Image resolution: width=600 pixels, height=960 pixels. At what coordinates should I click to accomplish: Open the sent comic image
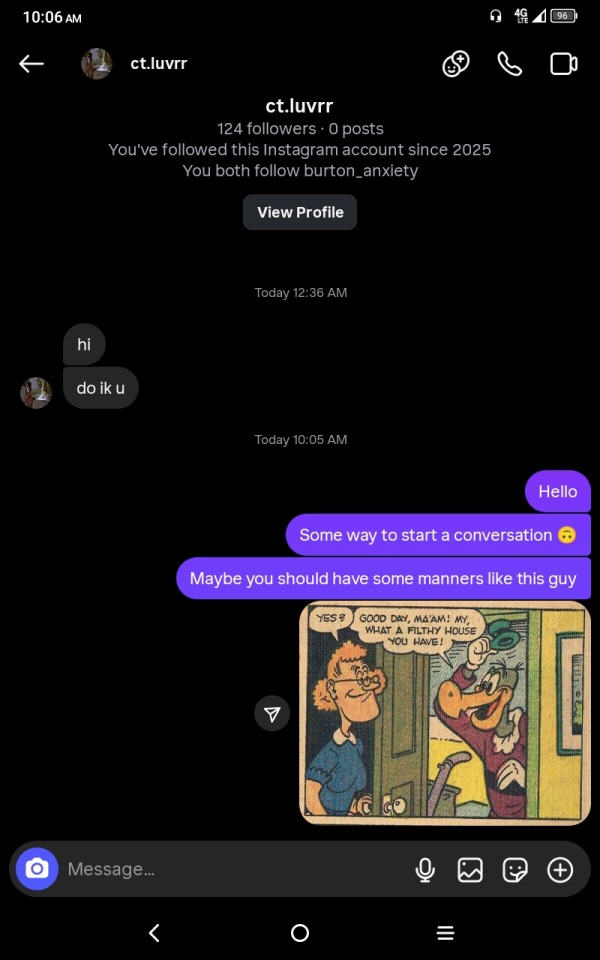click(445, 712)
